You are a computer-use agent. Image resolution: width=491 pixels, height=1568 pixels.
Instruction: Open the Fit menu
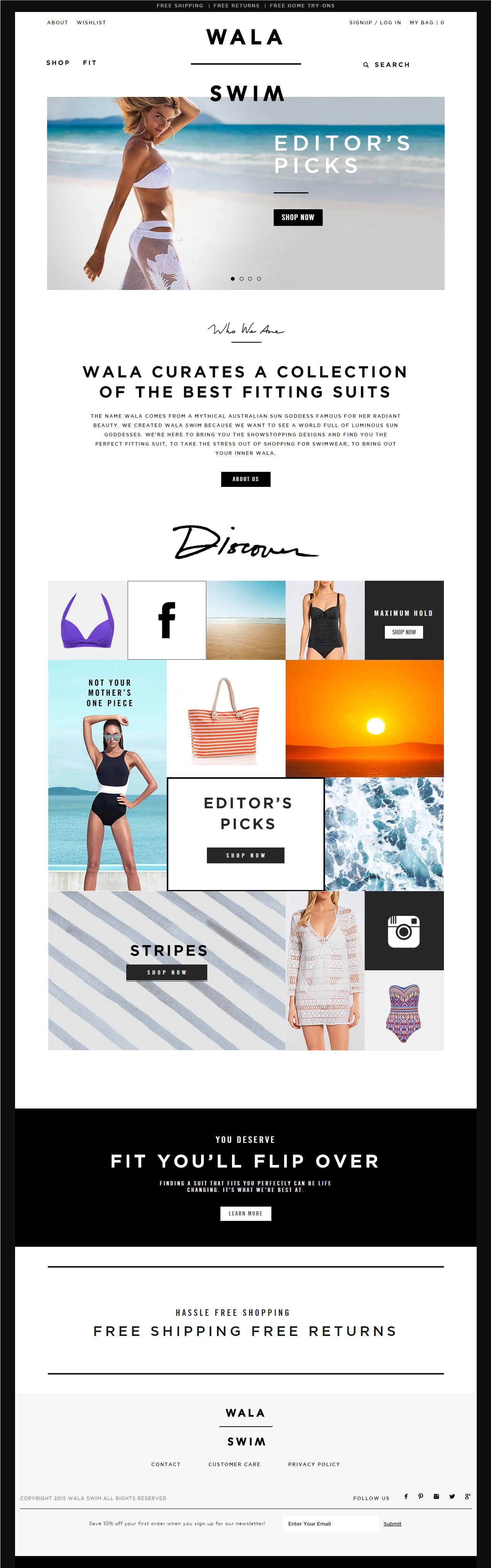click(x=90, y=63)
